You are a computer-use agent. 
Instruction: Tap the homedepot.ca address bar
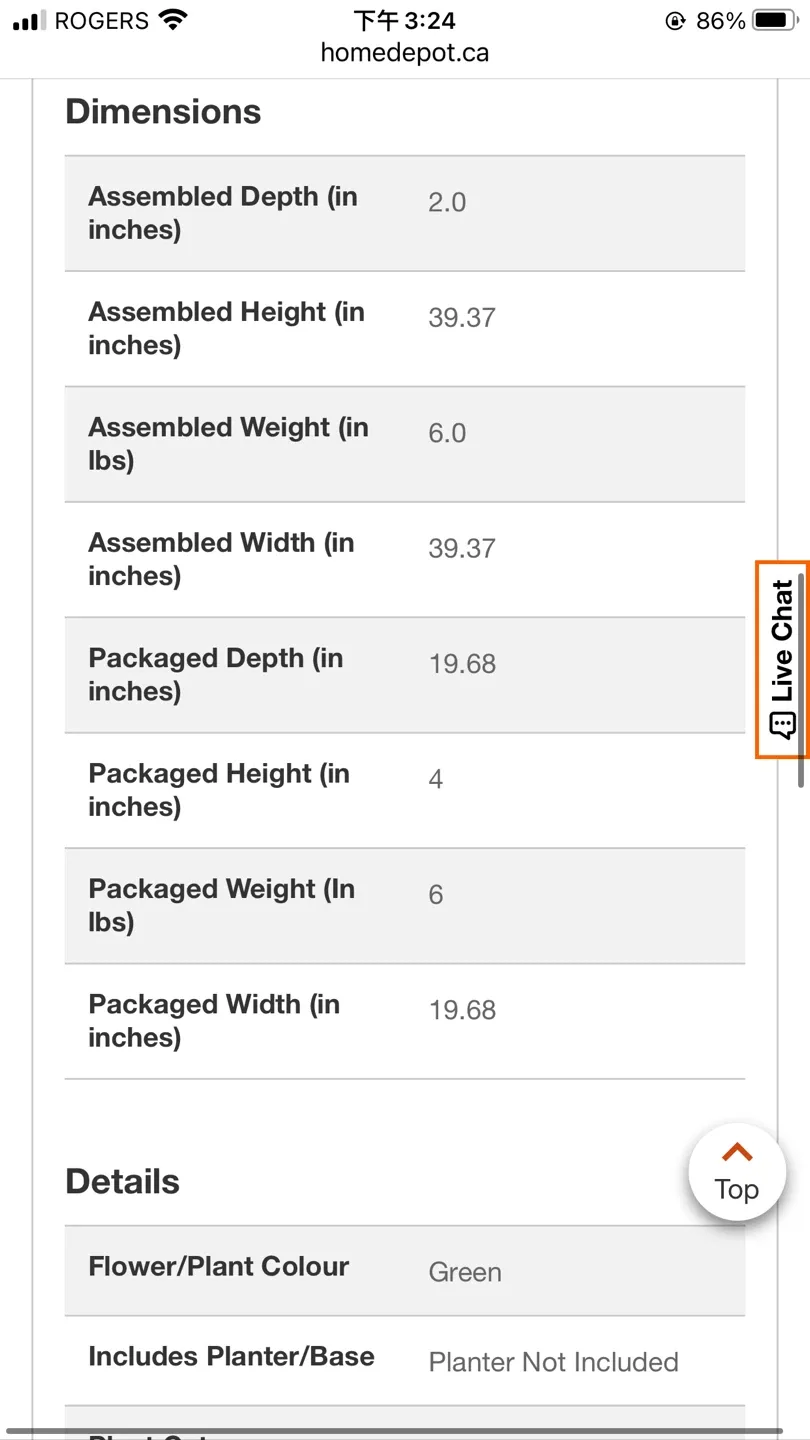coord(404,53)
